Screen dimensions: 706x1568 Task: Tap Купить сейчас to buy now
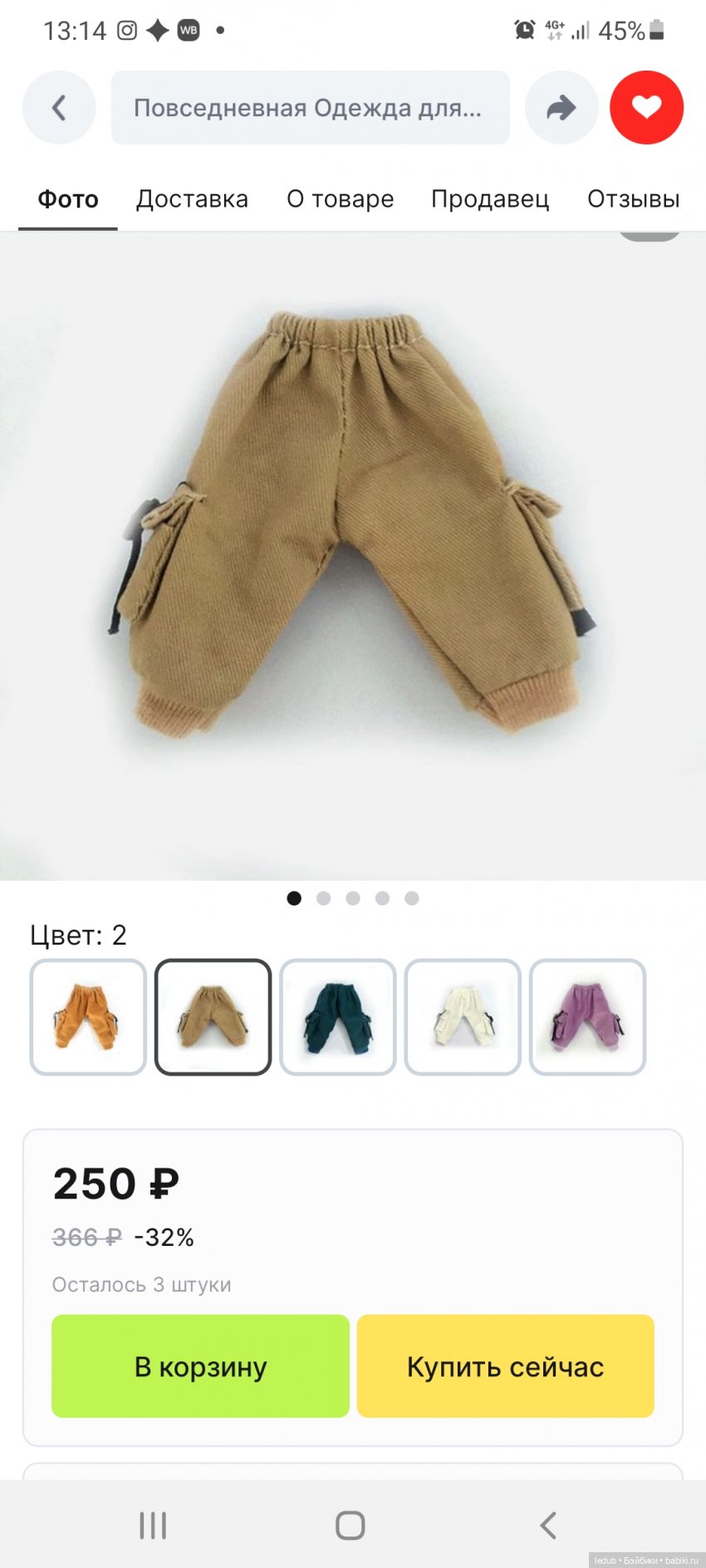pyautogui.click(x=505, y=1365)
